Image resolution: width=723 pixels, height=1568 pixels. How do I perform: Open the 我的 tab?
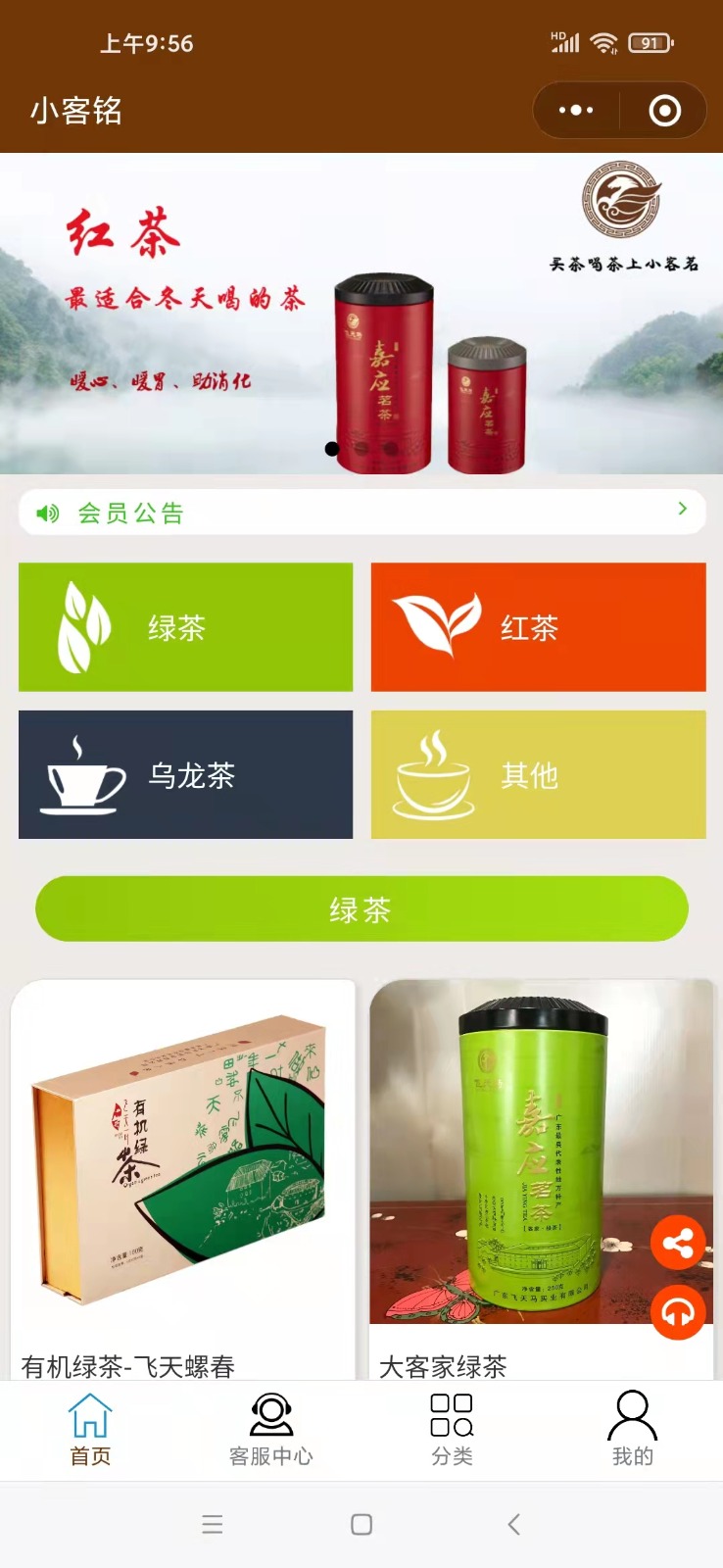click(x=633, y=1430)
